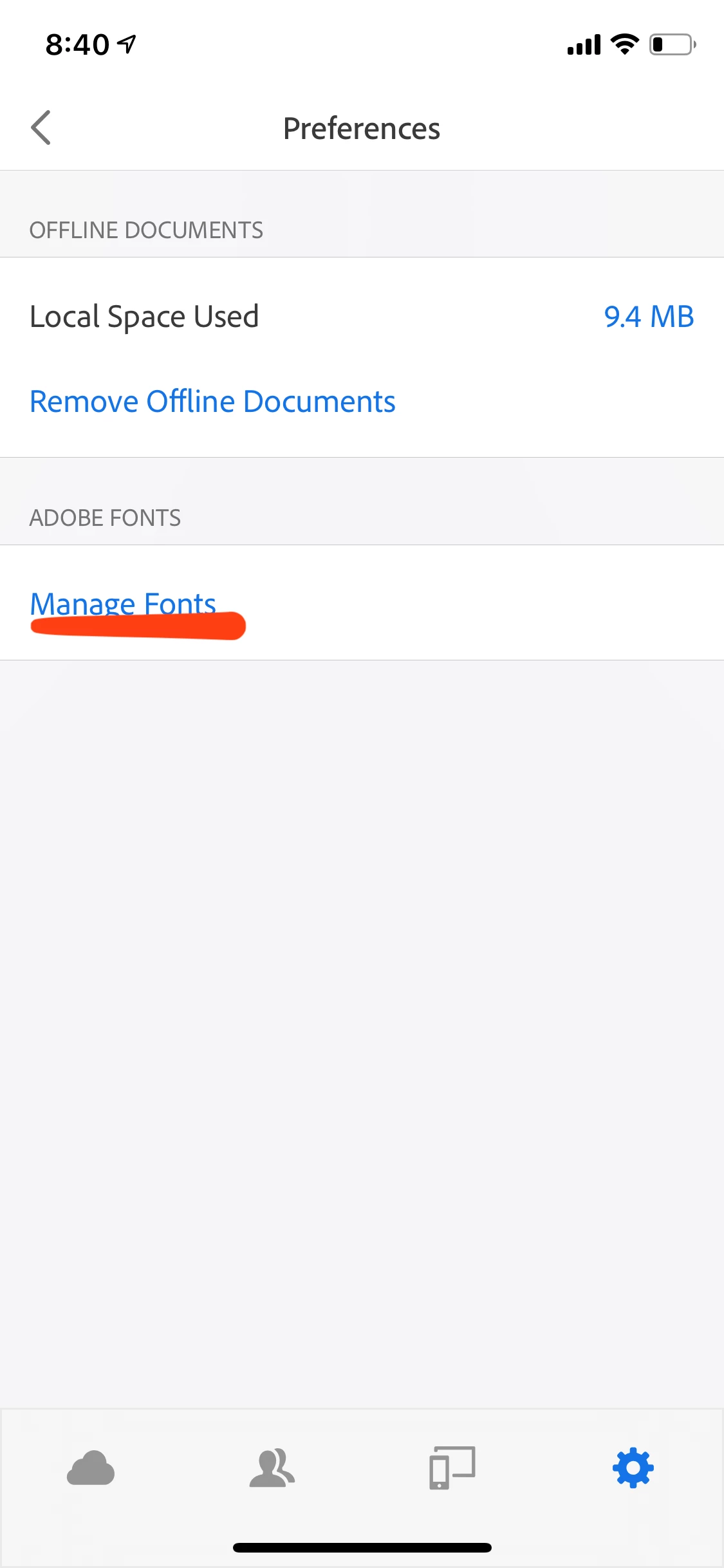
Task: Select the settings gear tab
Action: click(633, 1468)
